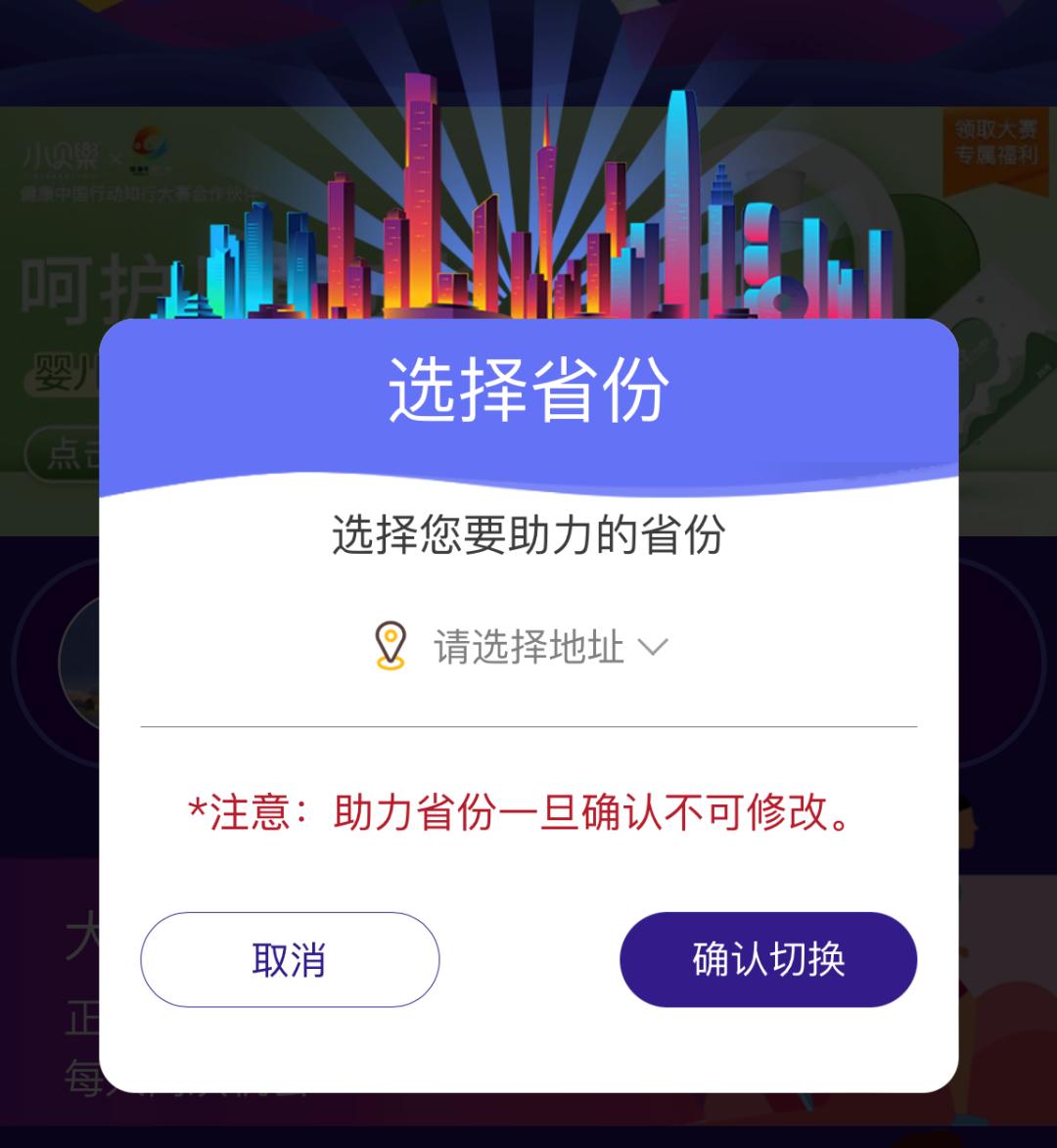Click the 取消 button to cancel
1057x1148 pixels.
click(x=290, y=960)
